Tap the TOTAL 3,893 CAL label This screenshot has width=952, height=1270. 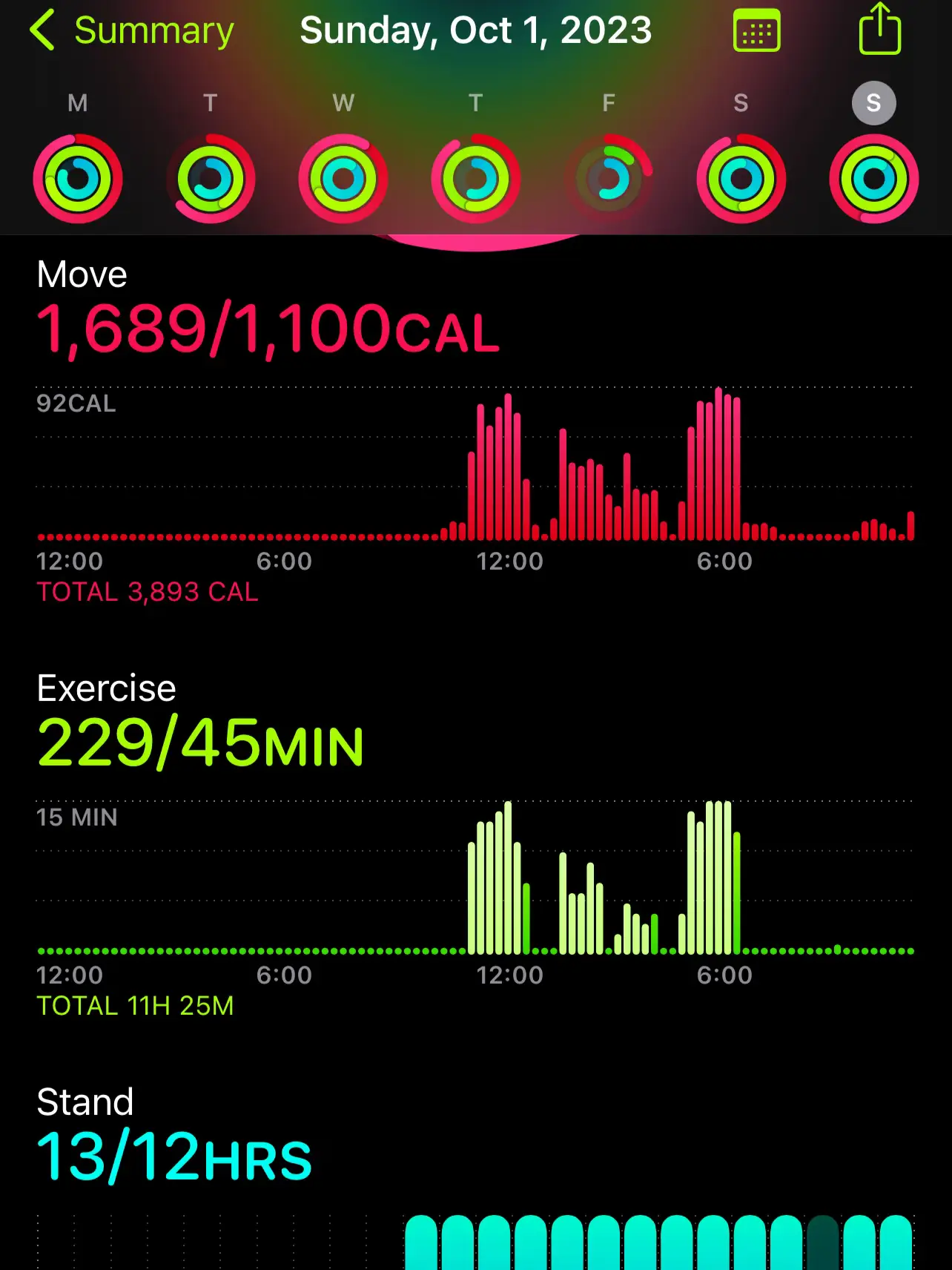click(x=147, y=591)
